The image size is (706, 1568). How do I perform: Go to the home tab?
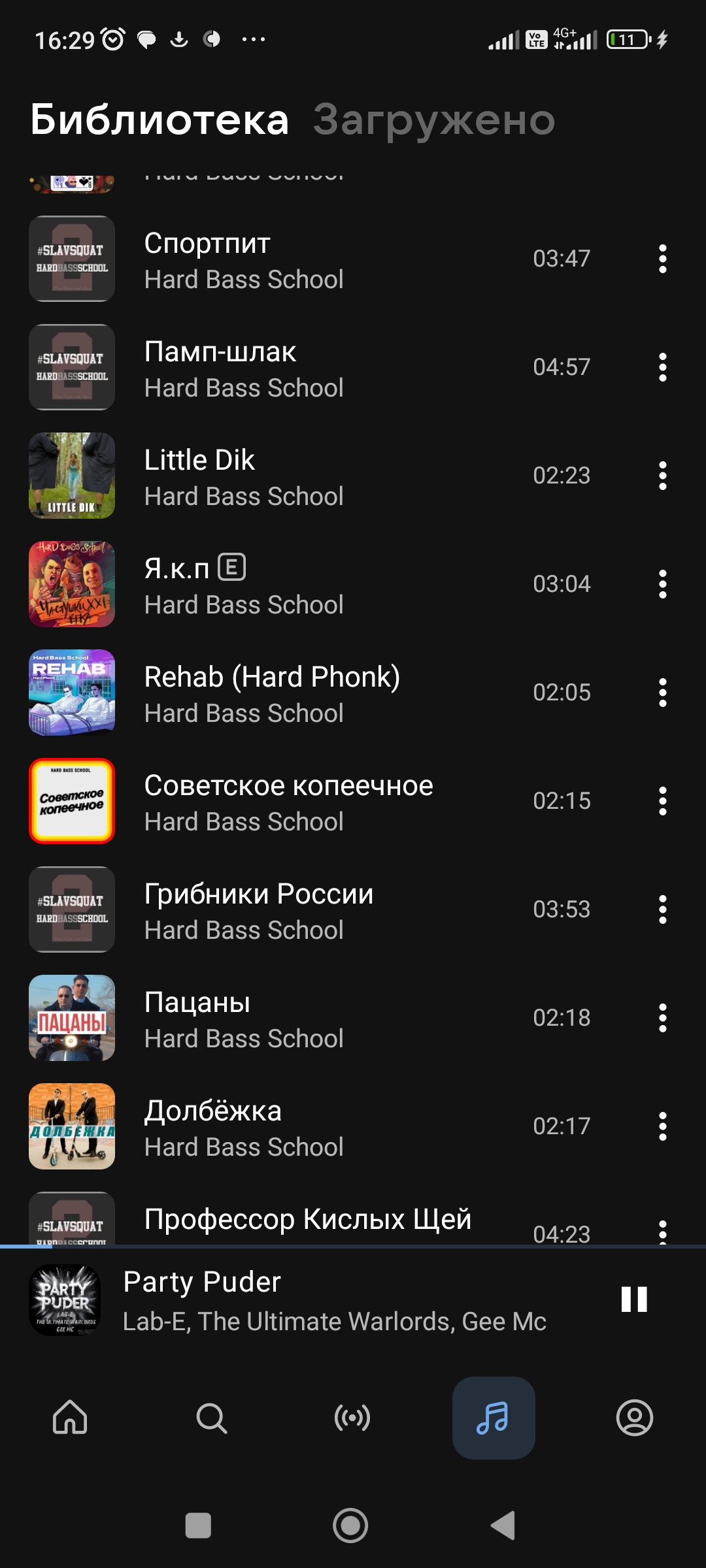pyautogui.click(x=70, y=1418)
